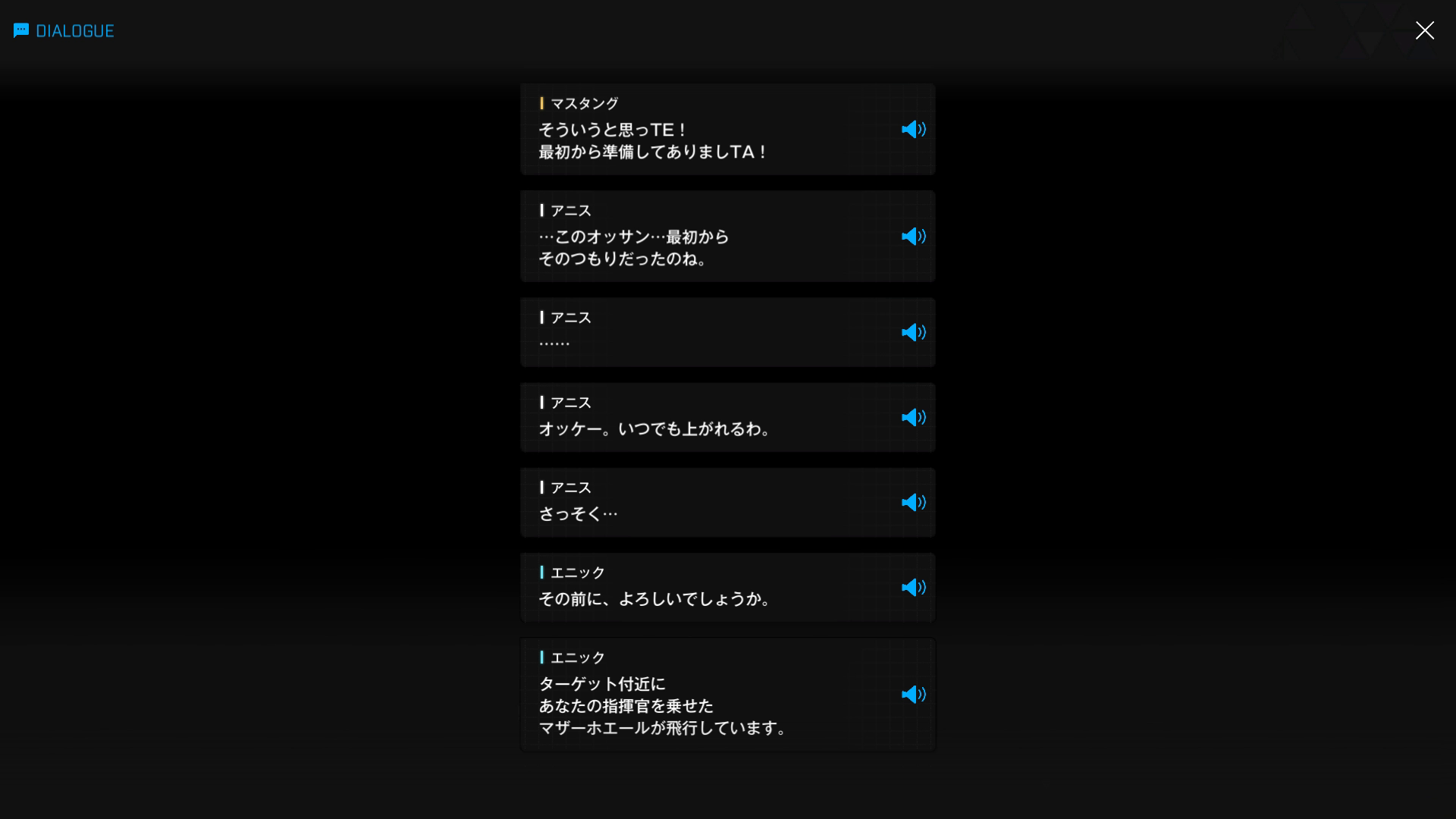This screenshot has width=1456, height=819.
Task: Play voice for マスタング's line
Action: [913, 130]
